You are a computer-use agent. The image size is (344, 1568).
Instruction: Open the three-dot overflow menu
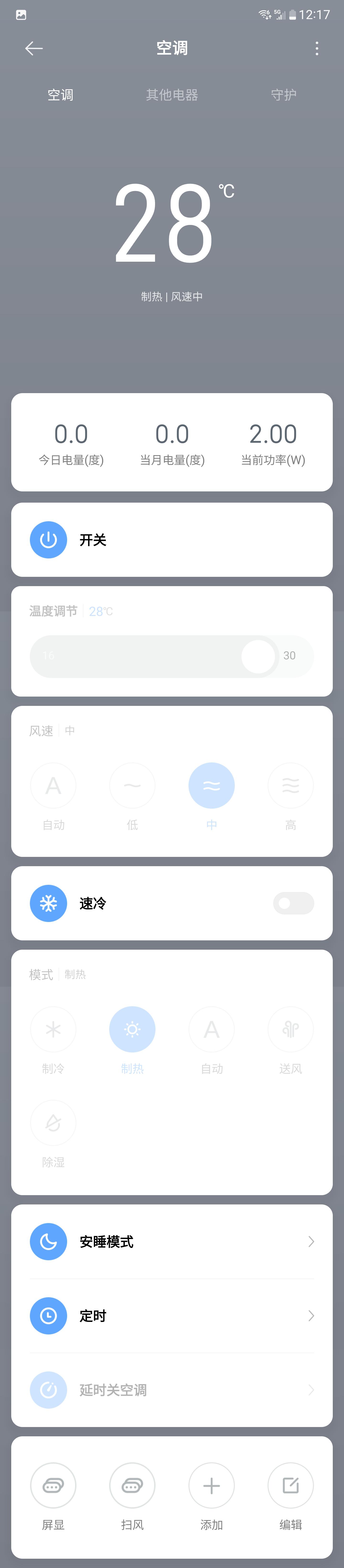click(x=317, y=49)
